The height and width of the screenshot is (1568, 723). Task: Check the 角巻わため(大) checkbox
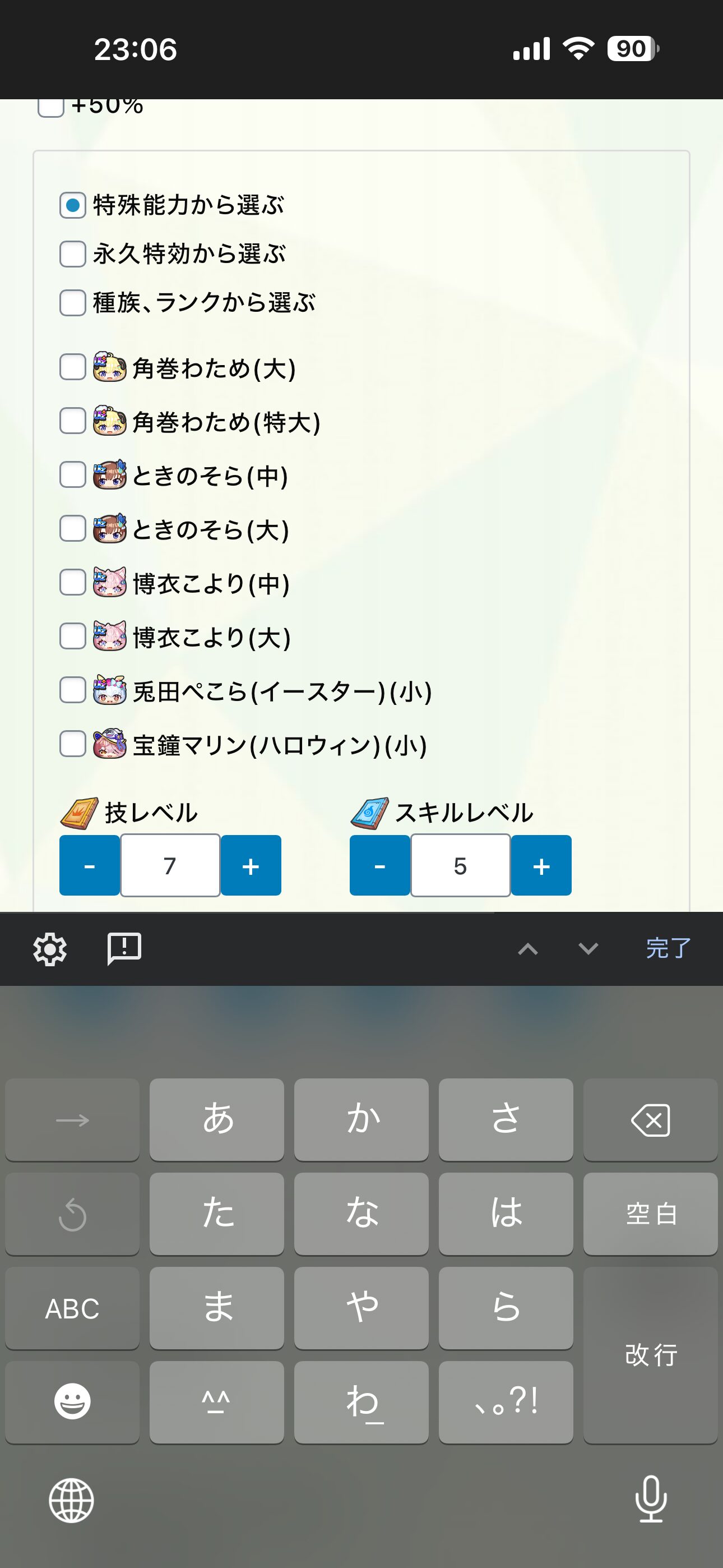[x=72, y=368]
